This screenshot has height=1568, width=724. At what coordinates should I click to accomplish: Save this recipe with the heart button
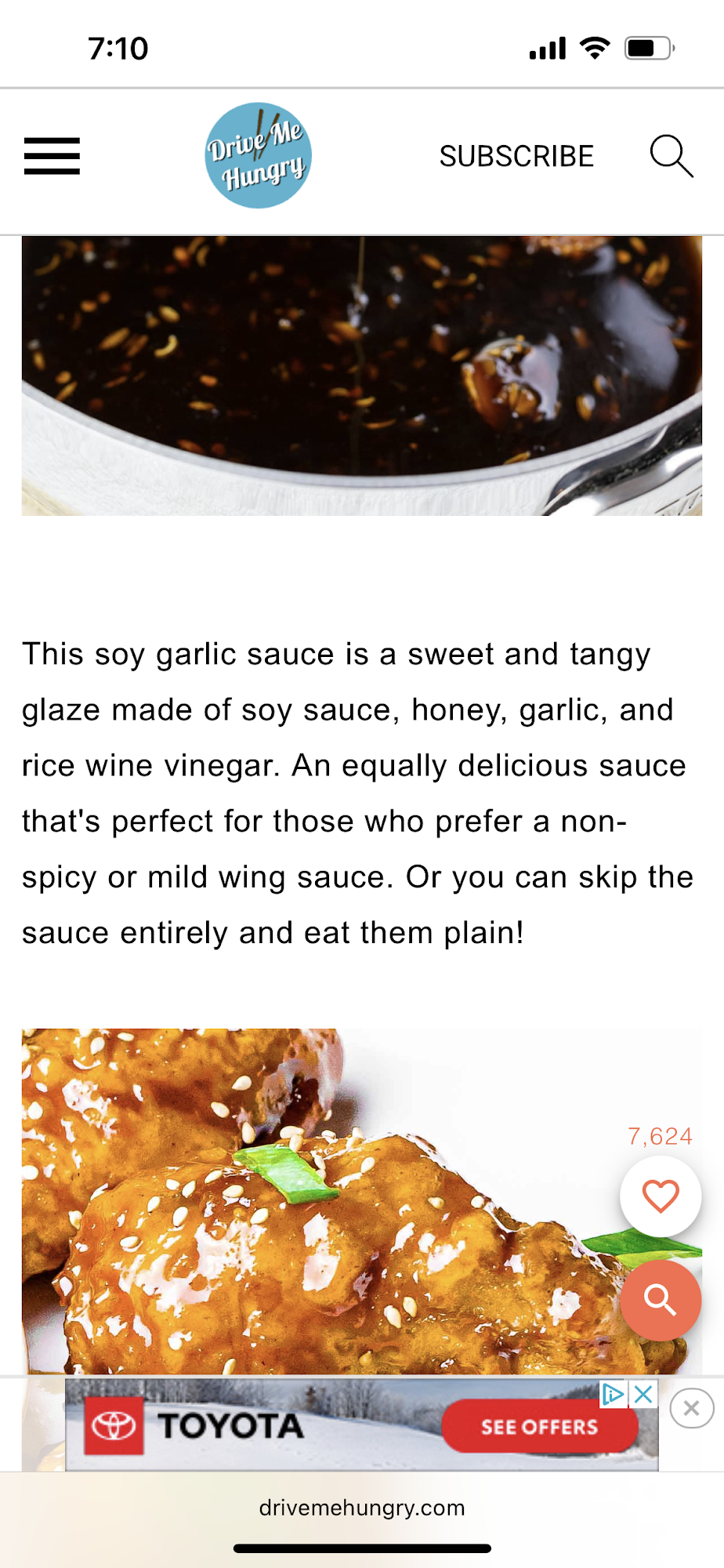click(661, 1196)
